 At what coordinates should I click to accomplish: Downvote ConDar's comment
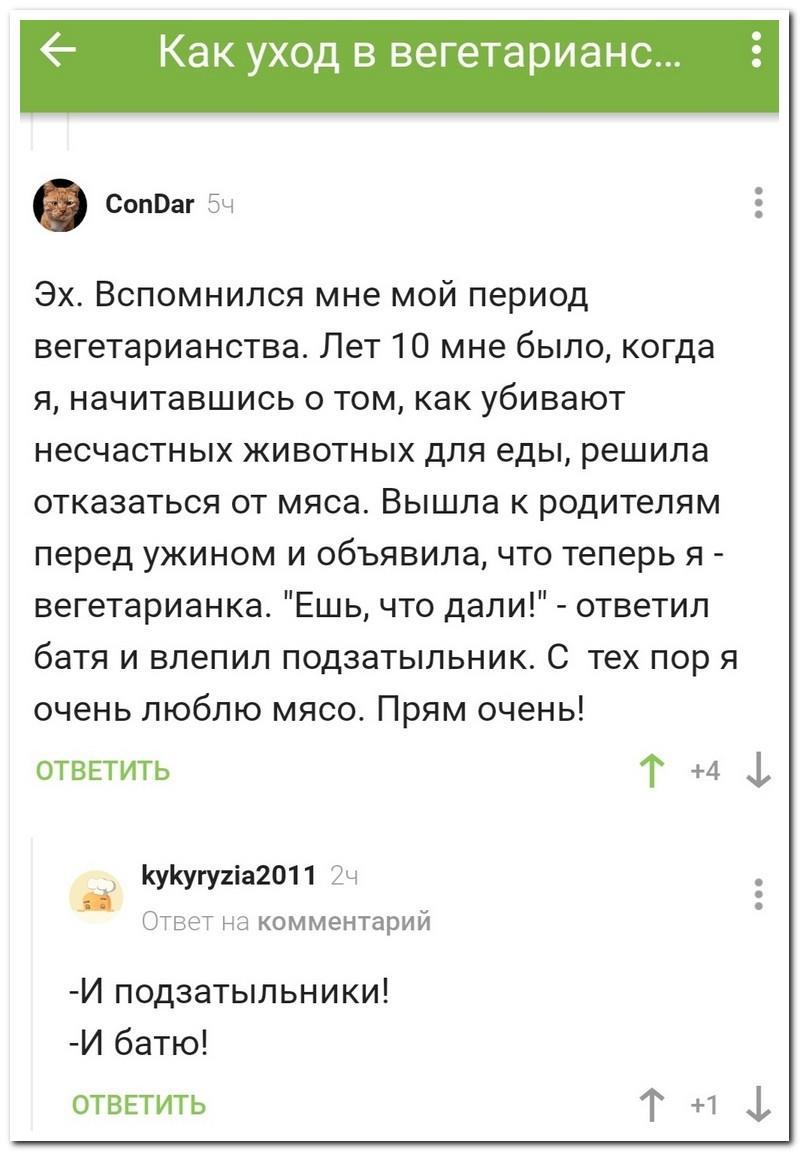click(x=758, y=771)
